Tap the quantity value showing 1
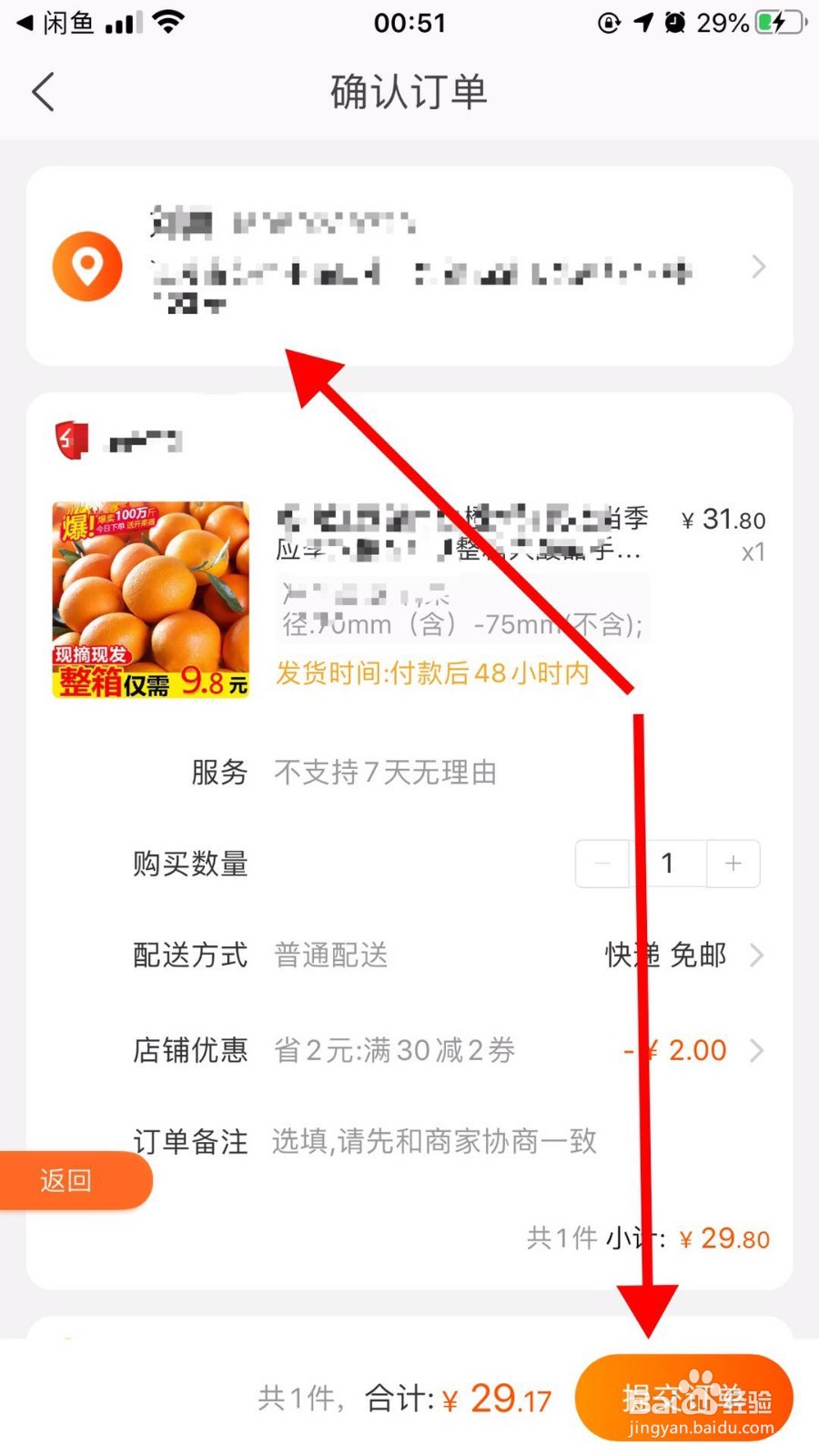Screen dimensions: 819x1456 pos(669,863)
